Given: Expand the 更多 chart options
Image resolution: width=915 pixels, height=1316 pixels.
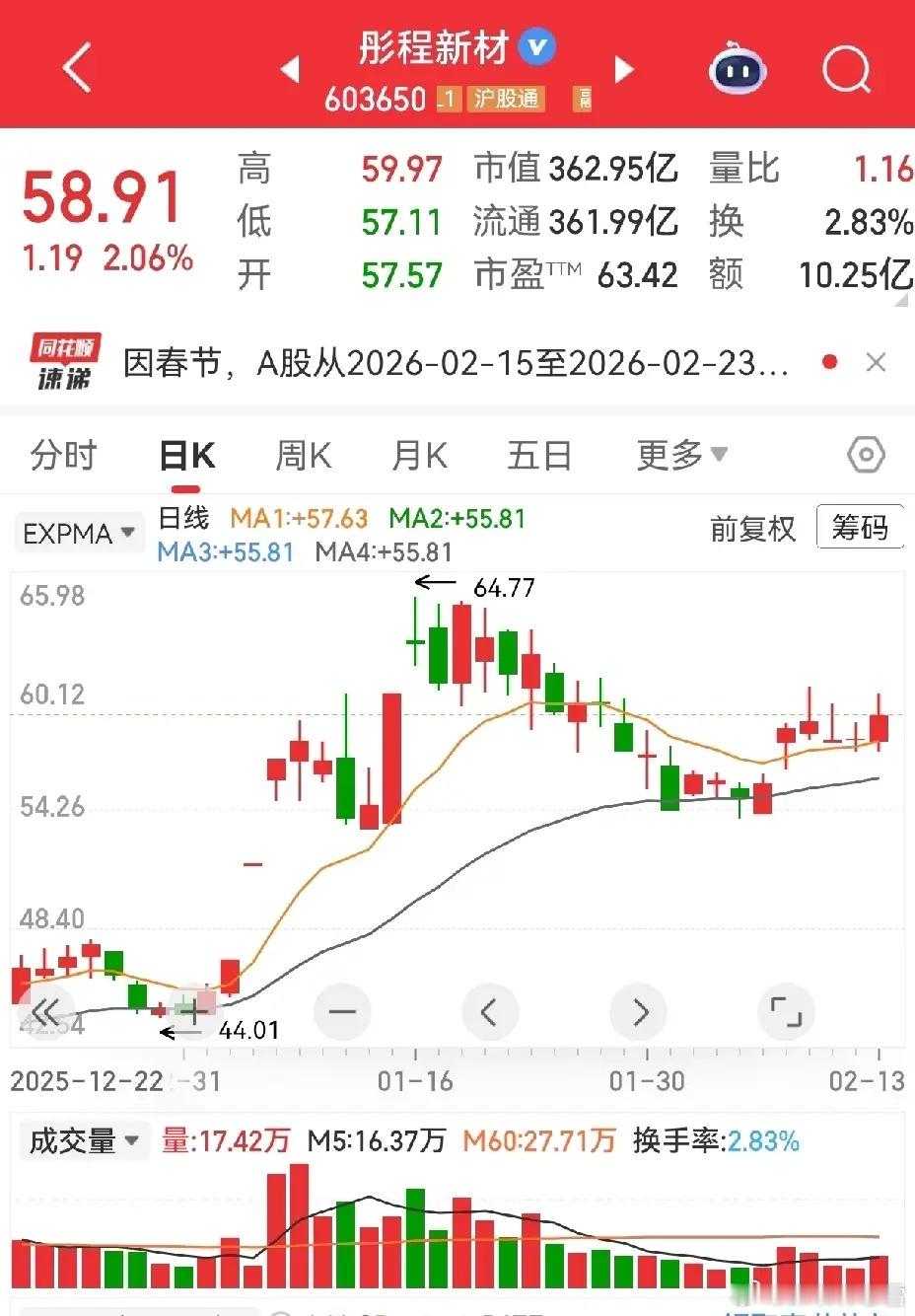Looking at the screenshot, I should (681, 456).
